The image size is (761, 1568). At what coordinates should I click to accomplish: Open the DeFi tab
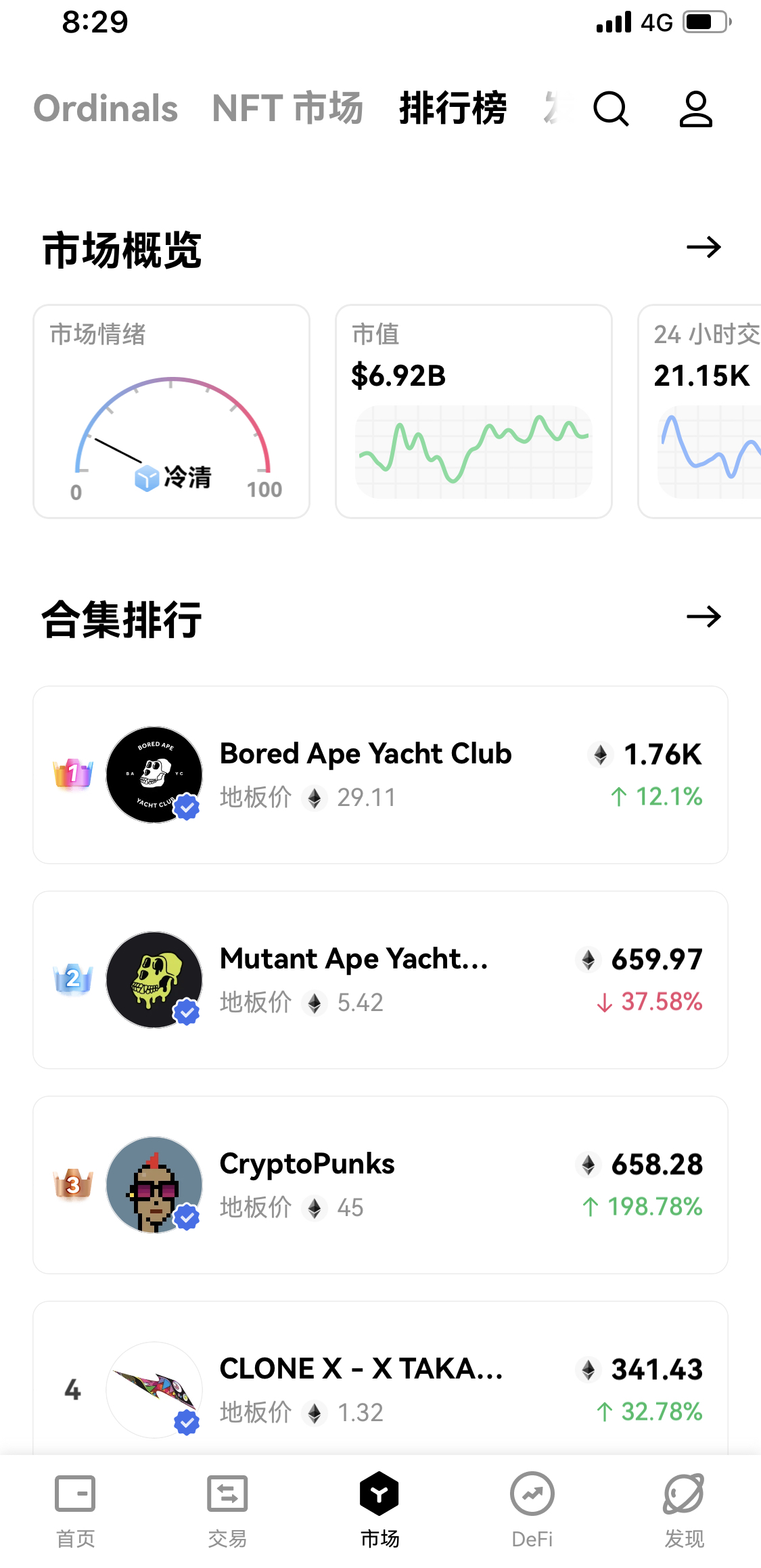pyautogui.click(x=532, y=1510)
